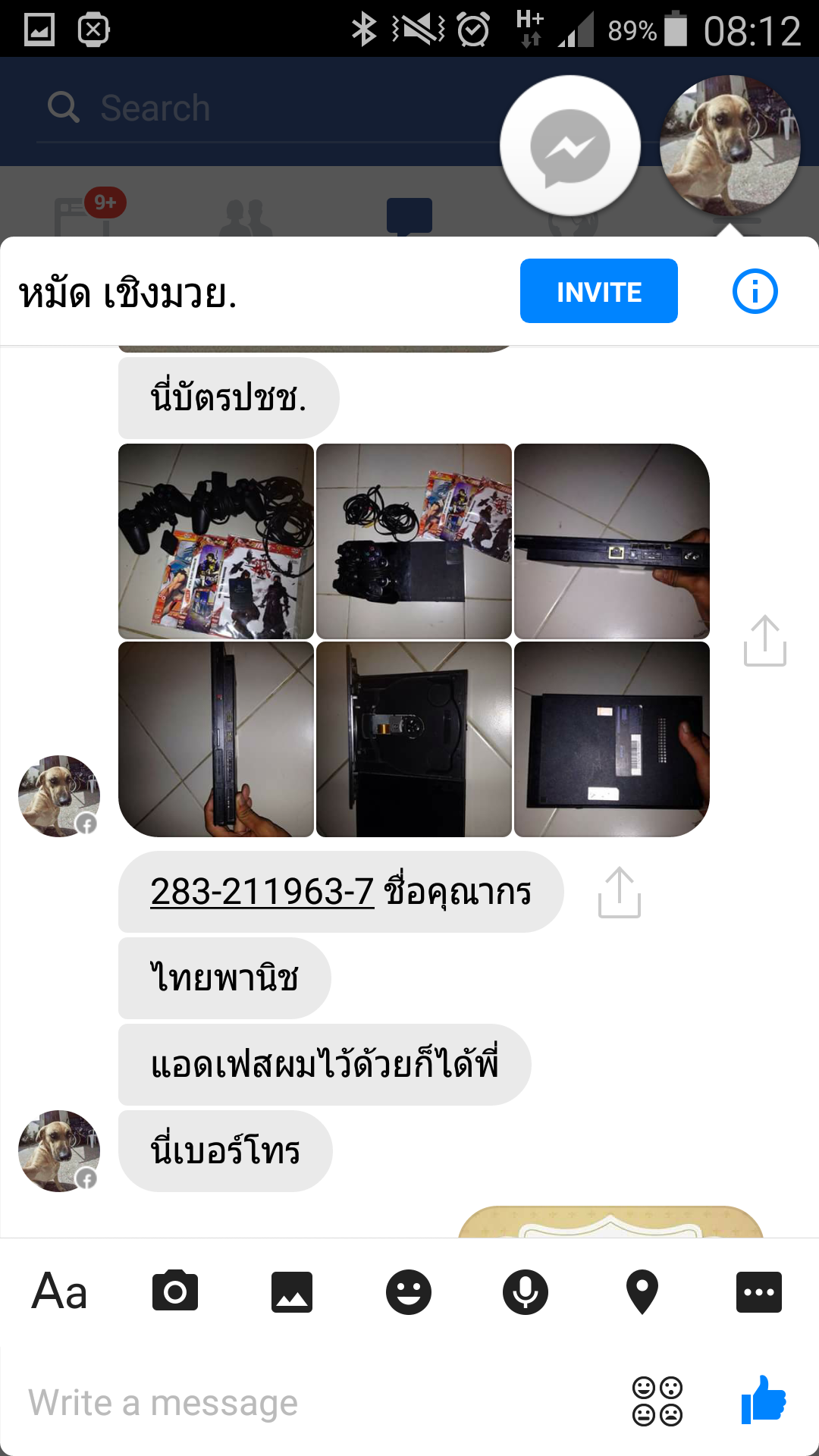Screen dimensions: 819x1456
Task: Open the dog photo chat head
Action: [x=729, y=145]
